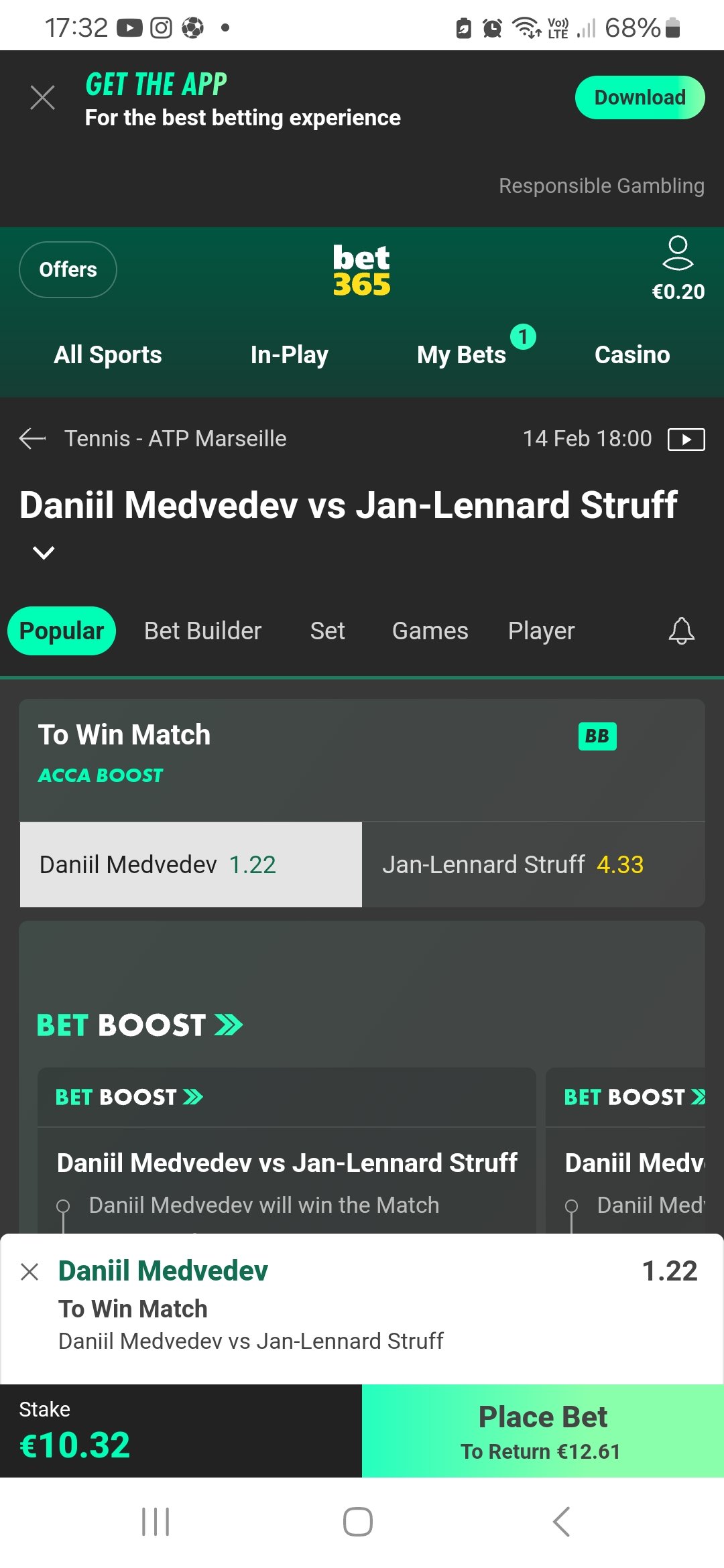
Task: Go back from Tennis - ATP Marseille
Action: tap(32, 439)
